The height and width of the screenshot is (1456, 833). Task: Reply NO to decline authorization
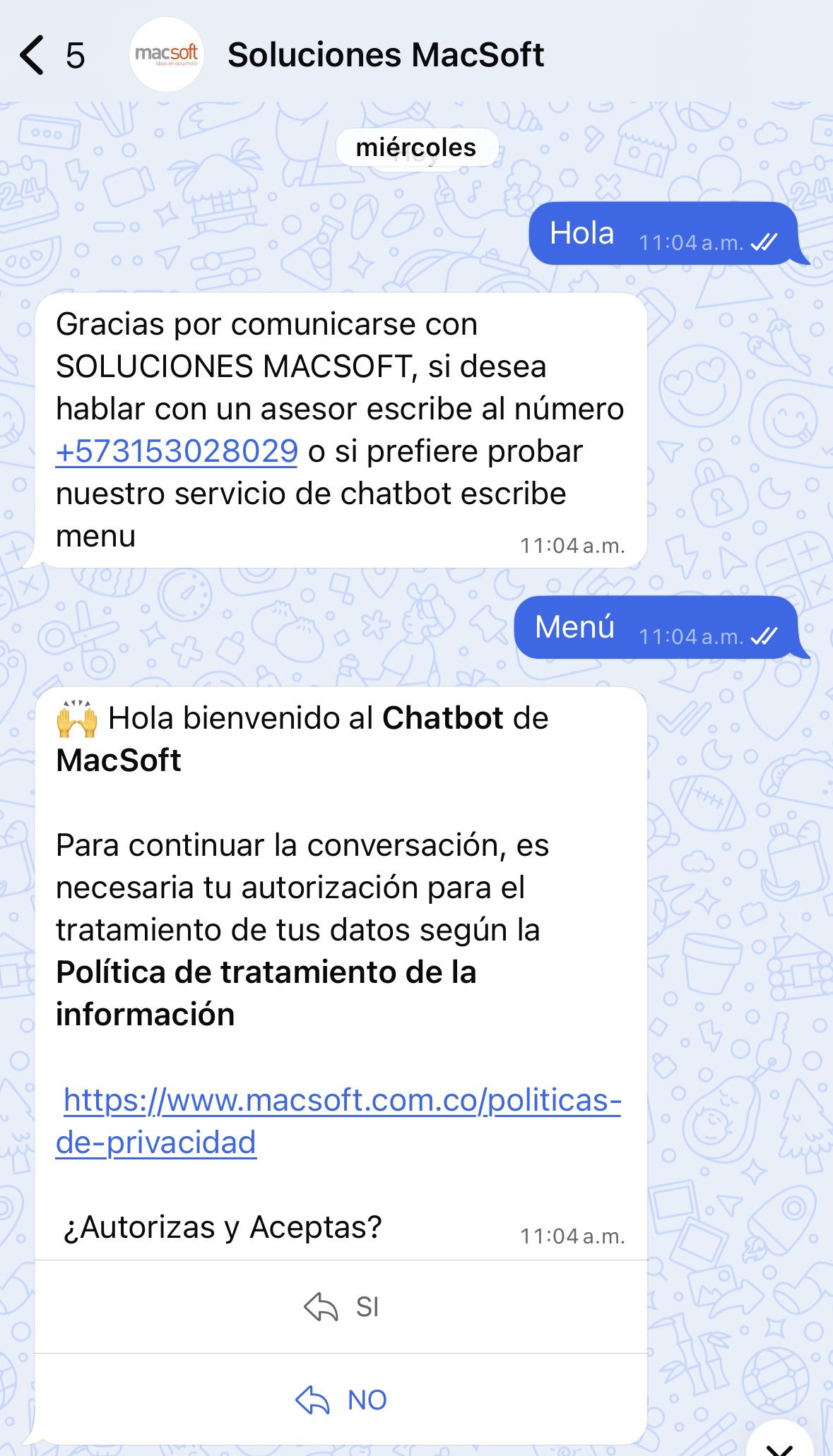tap(341, 1400)
